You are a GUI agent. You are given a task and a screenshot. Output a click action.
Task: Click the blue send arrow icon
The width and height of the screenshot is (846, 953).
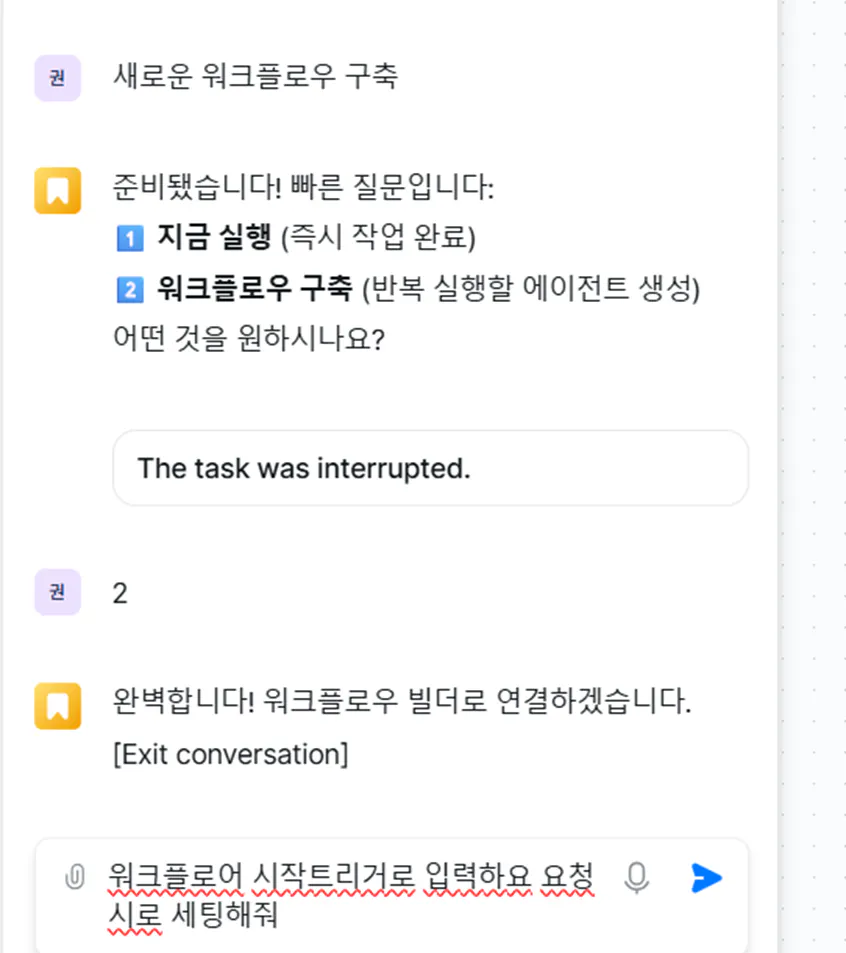click(706, 878)
